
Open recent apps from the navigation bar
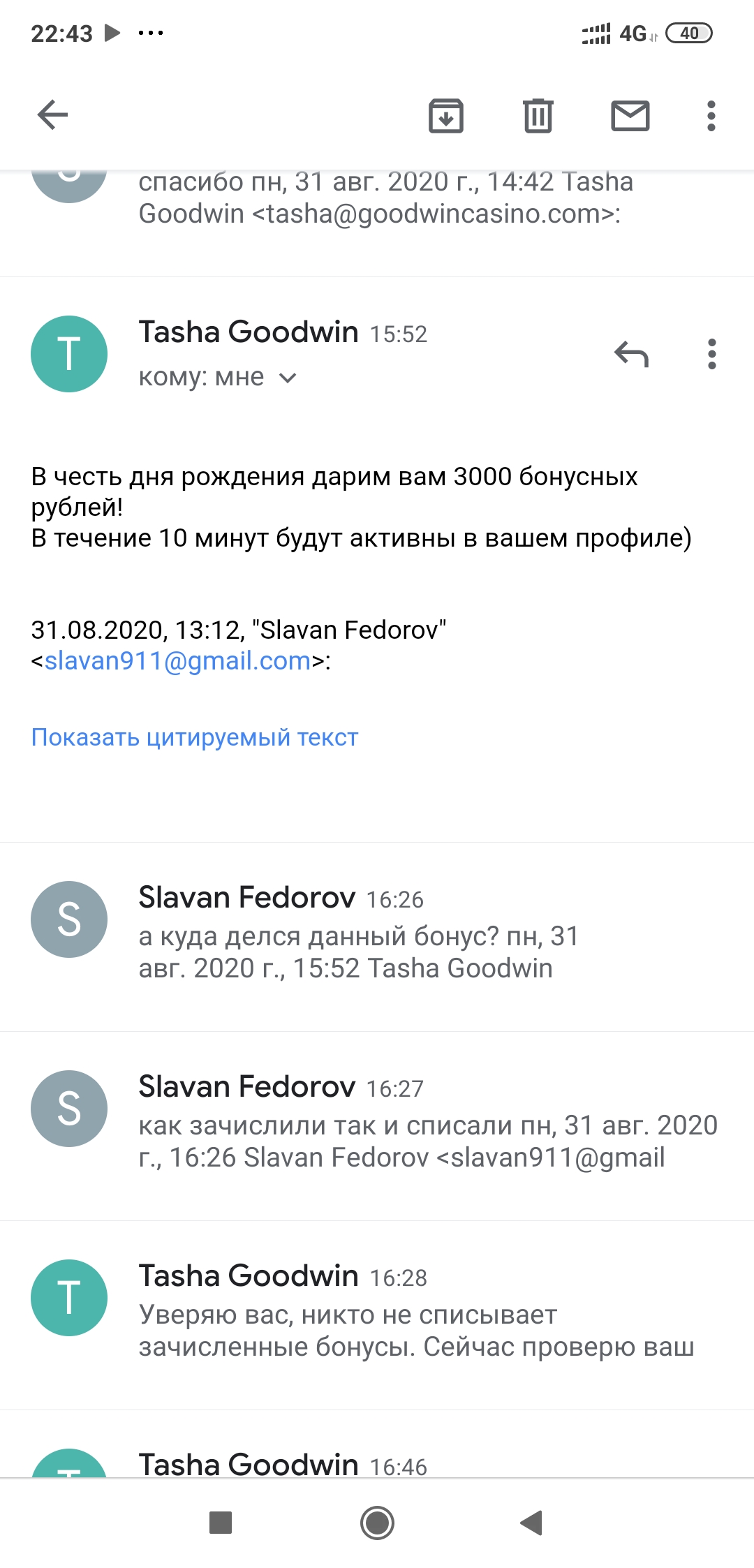click(221, 1523)
